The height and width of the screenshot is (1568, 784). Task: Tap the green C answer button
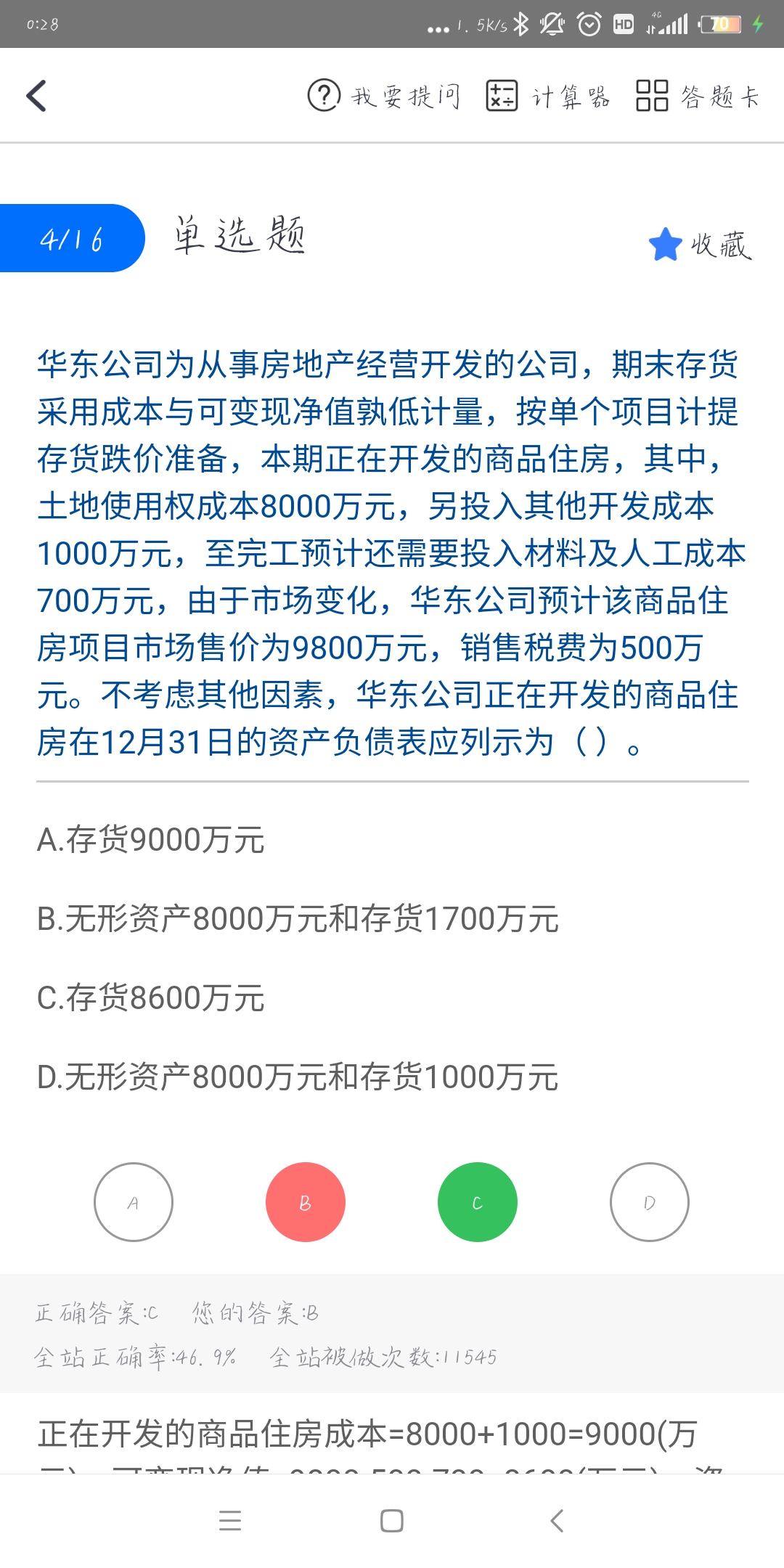coord(478,1202)
